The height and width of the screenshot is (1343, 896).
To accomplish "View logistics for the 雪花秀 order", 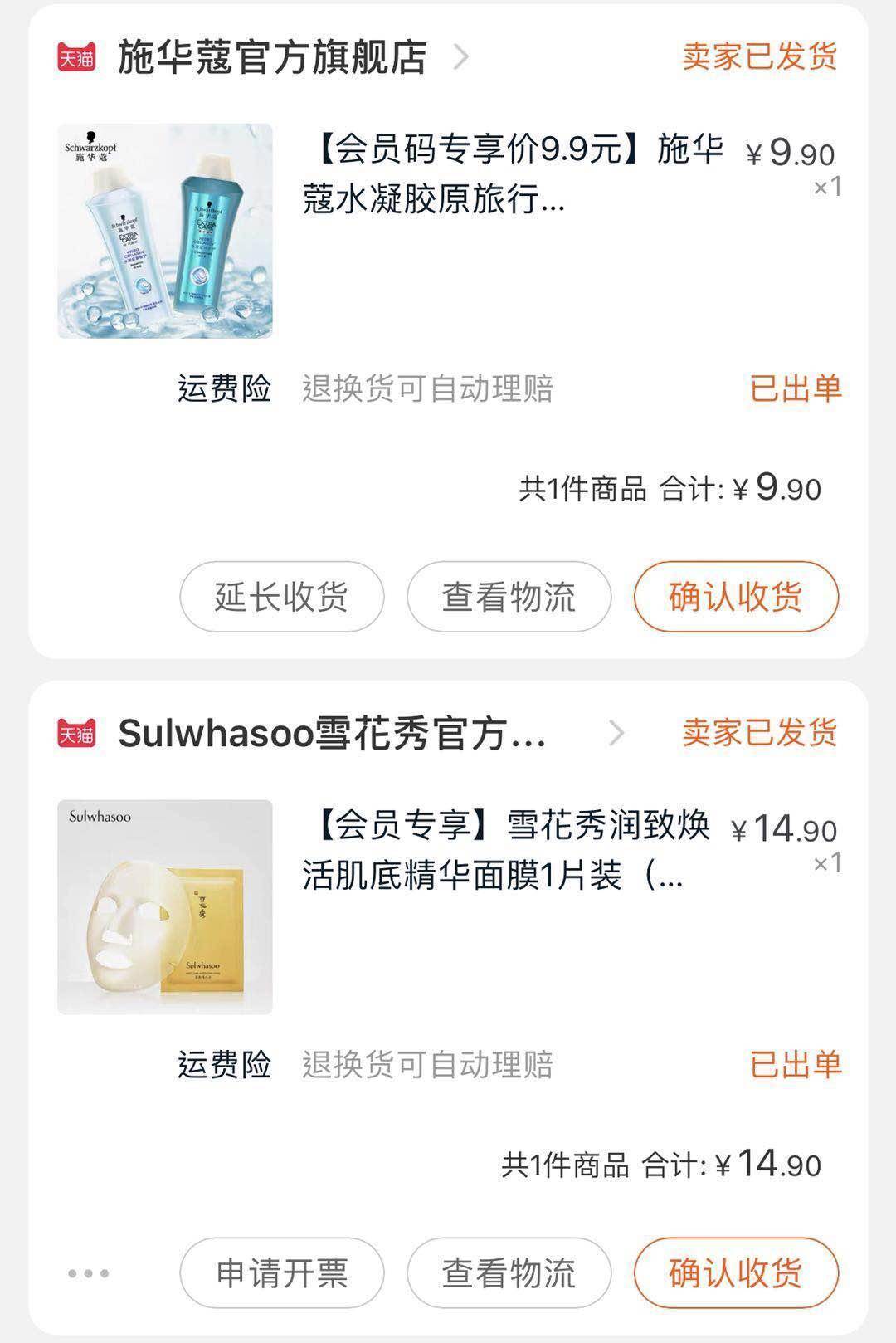I will [x=509, y=1272].
